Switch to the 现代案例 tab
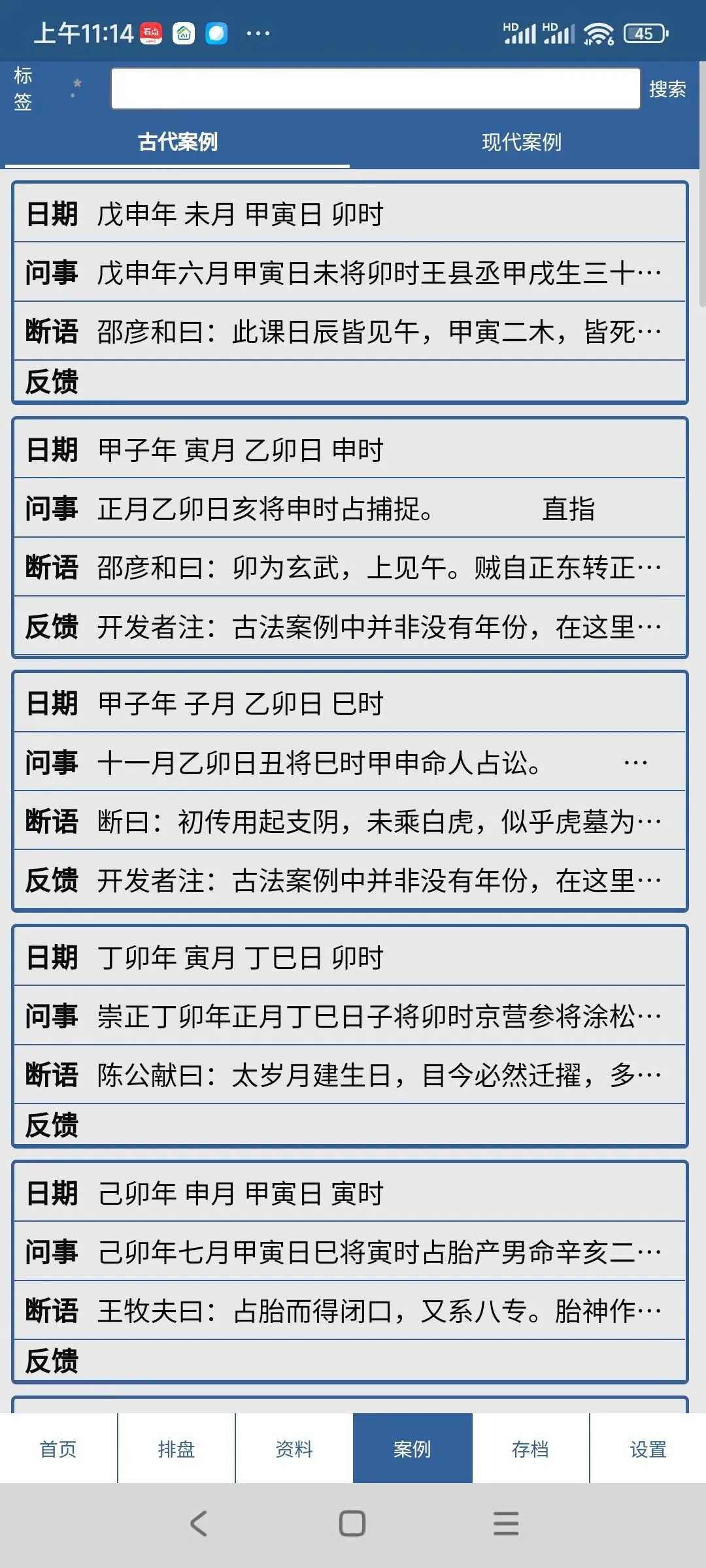 [522, 142]
